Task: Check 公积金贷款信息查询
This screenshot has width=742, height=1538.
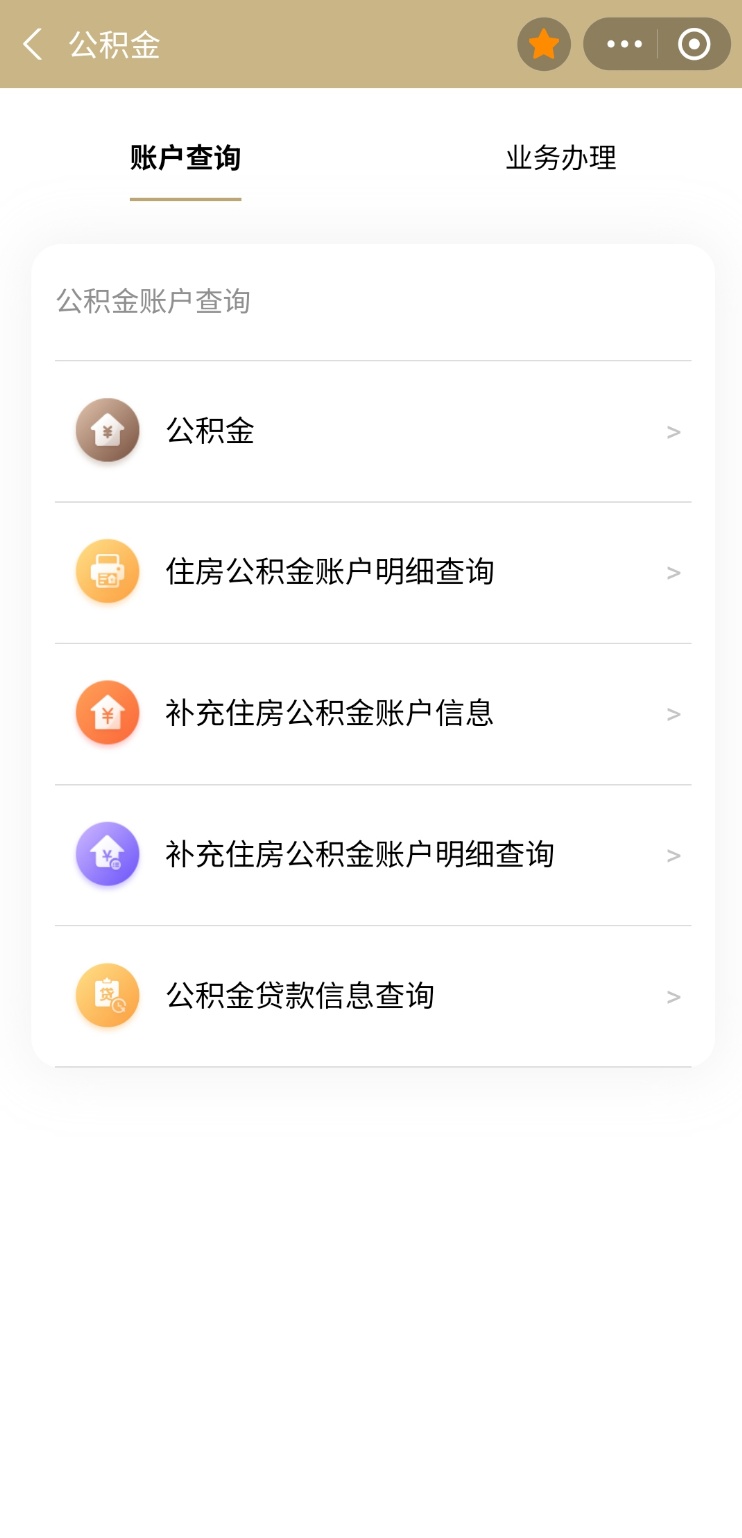Action: pyautogui.click(x=372, y=996)
